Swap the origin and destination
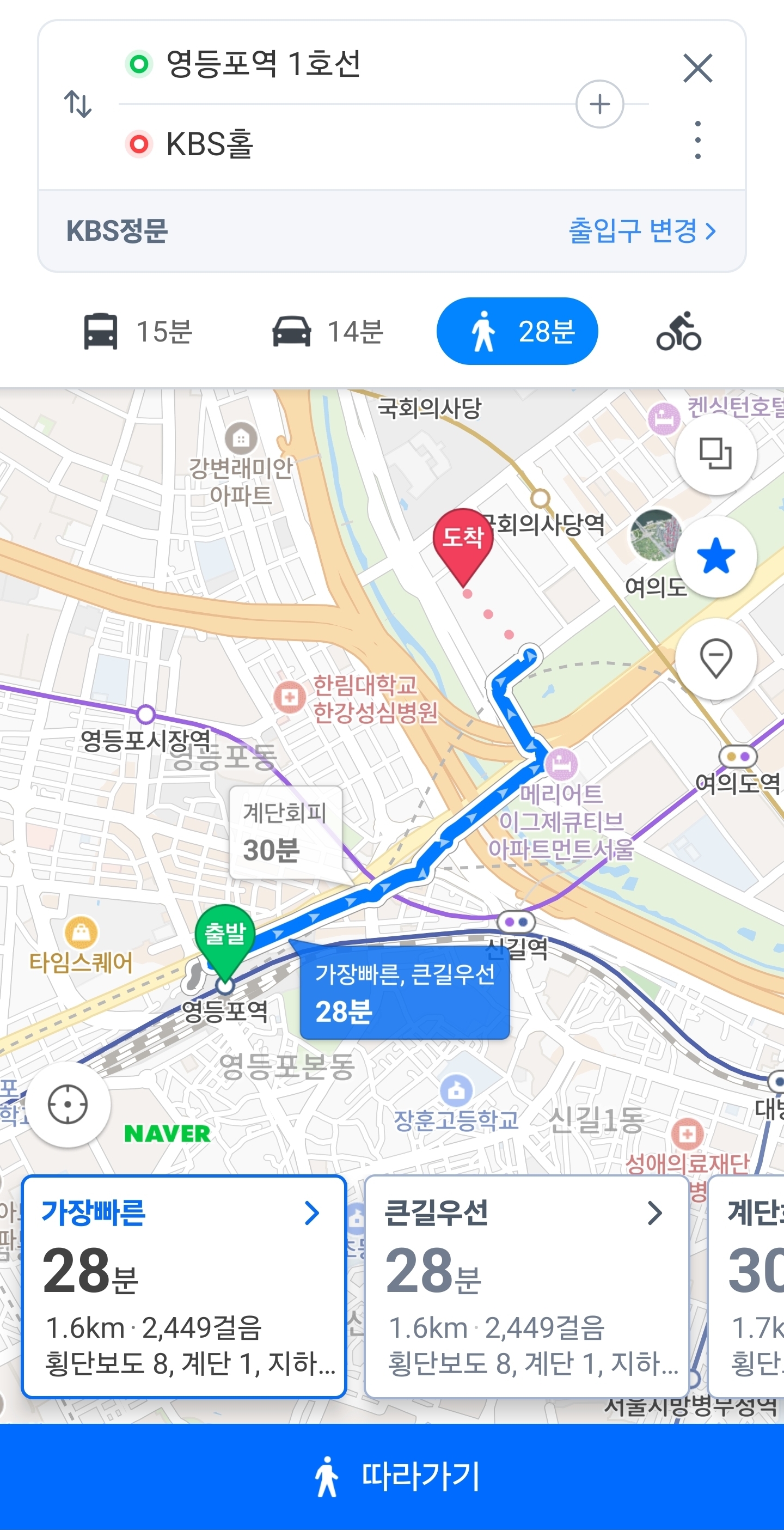Viewport: 784px width, 1530px height. click(78, 104)
